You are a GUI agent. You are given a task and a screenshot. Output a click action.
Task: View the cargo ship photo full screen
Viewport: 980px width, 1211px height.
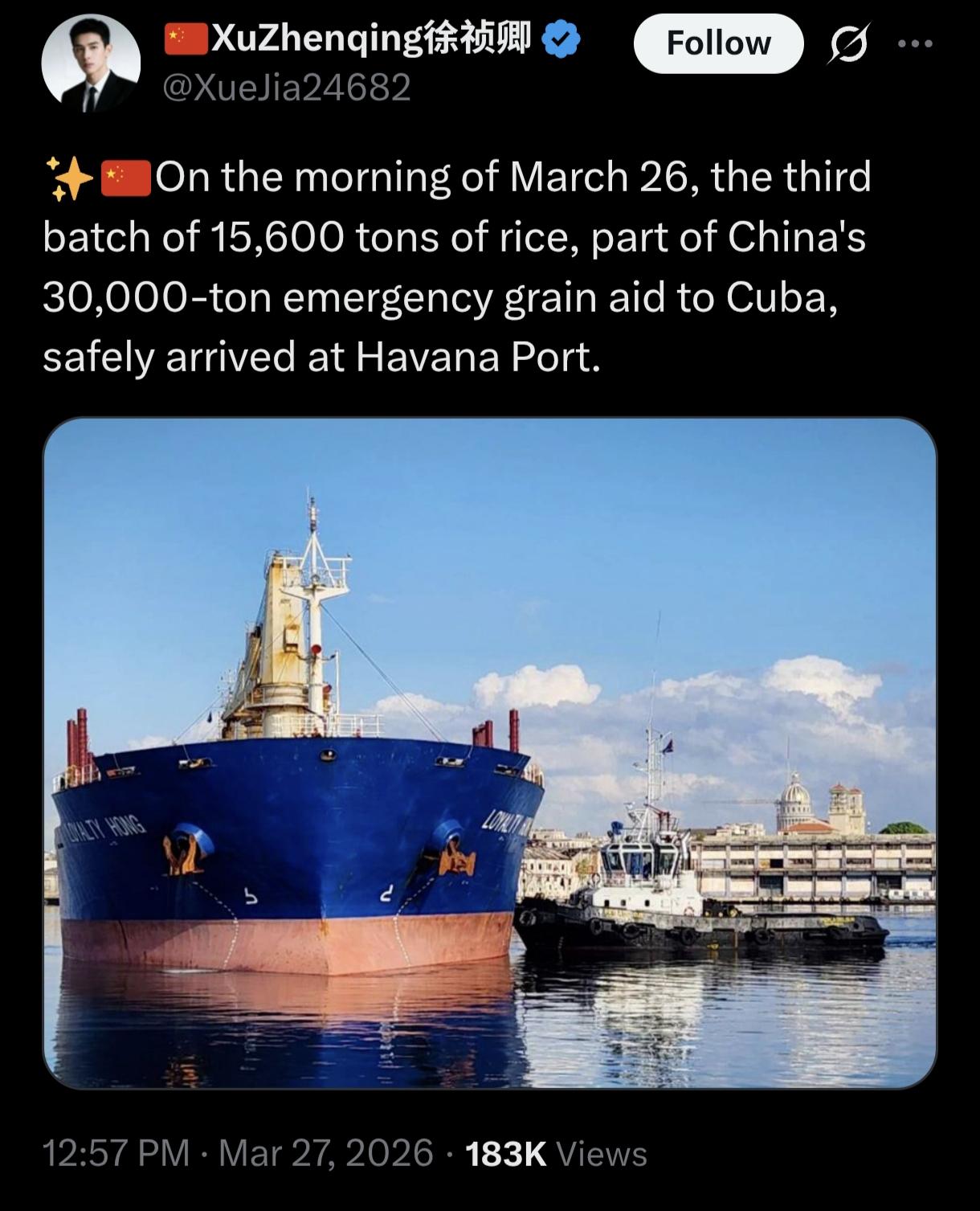(490, 753)
